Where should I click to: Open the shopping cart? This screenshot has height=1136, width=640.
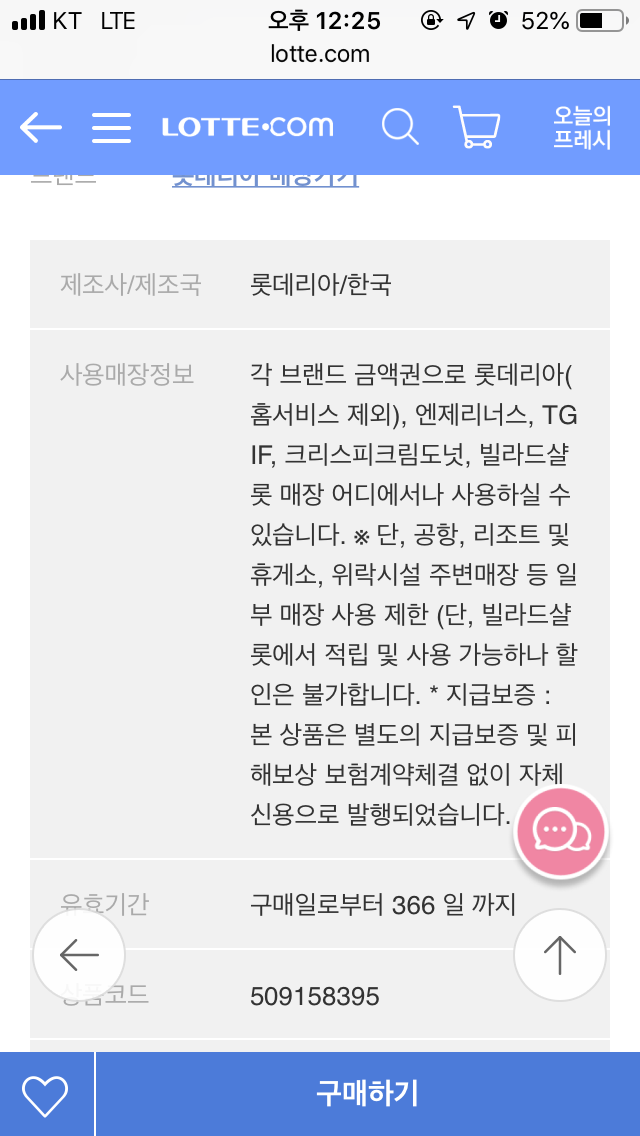476,127
